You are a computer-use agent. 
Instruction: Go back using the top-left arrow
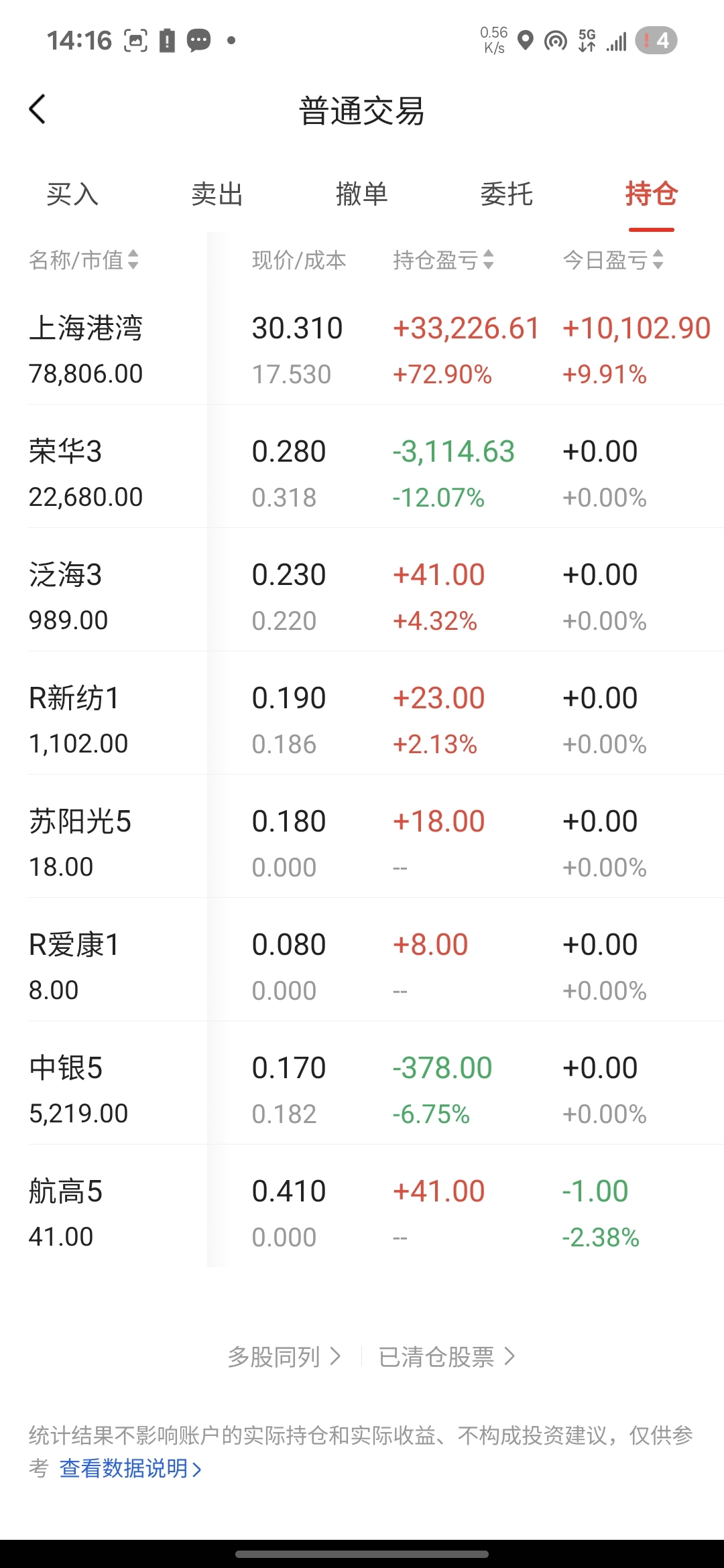(38, 109)
